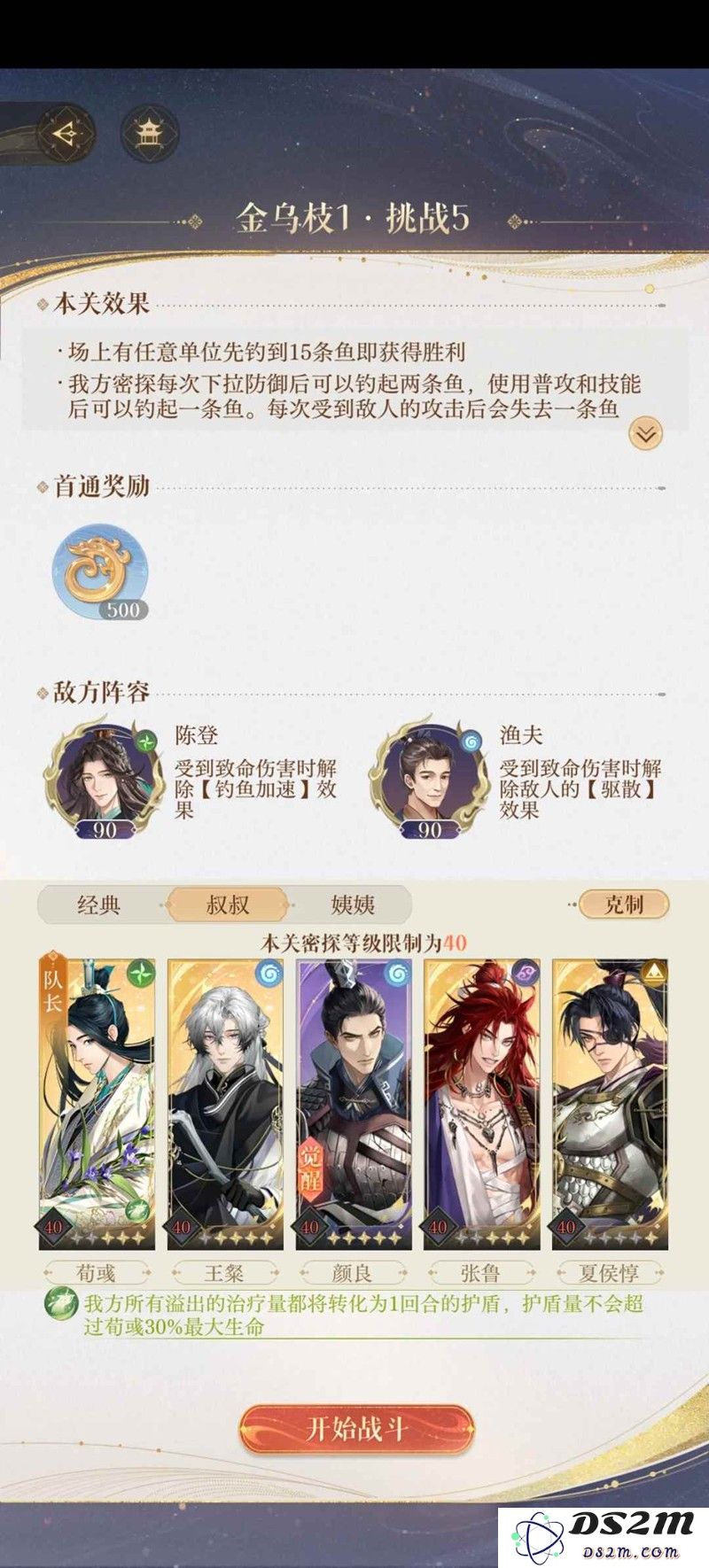Select the 王粲 character card
The height and width of the screenshot is (1568, 709).
coord(225,1103)
